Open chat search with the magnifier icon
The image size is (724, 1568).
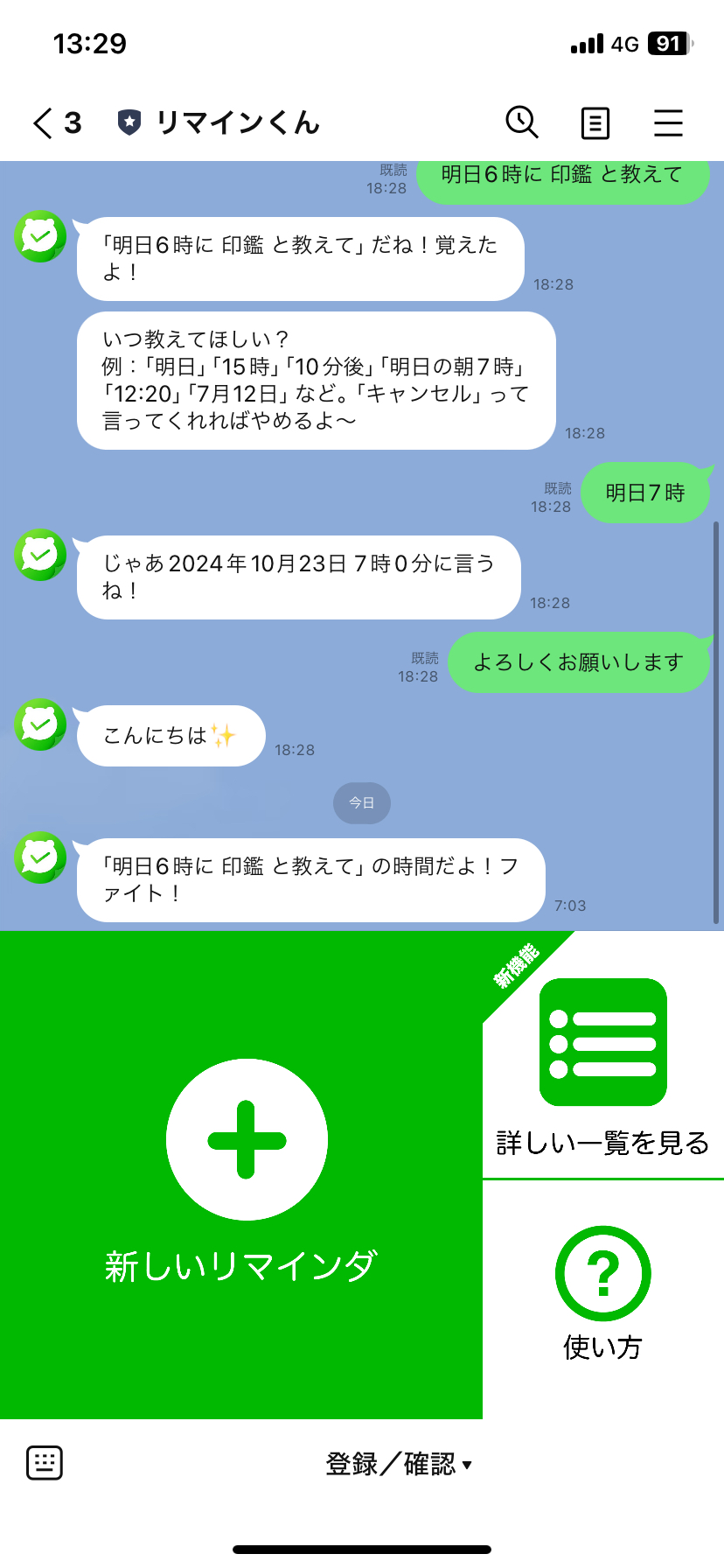522,122
